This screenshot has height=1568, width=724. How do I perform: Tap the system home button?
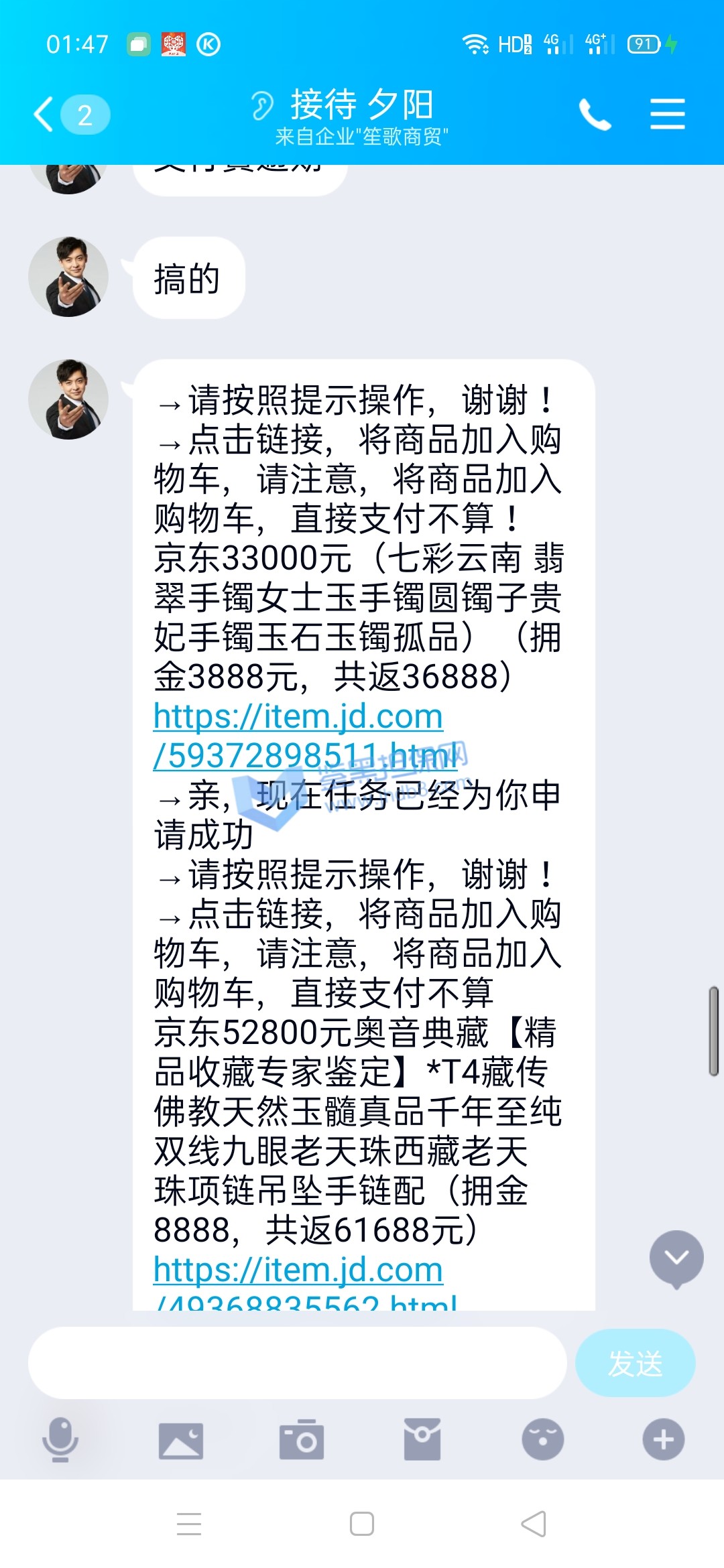(x=362, y=1524)
